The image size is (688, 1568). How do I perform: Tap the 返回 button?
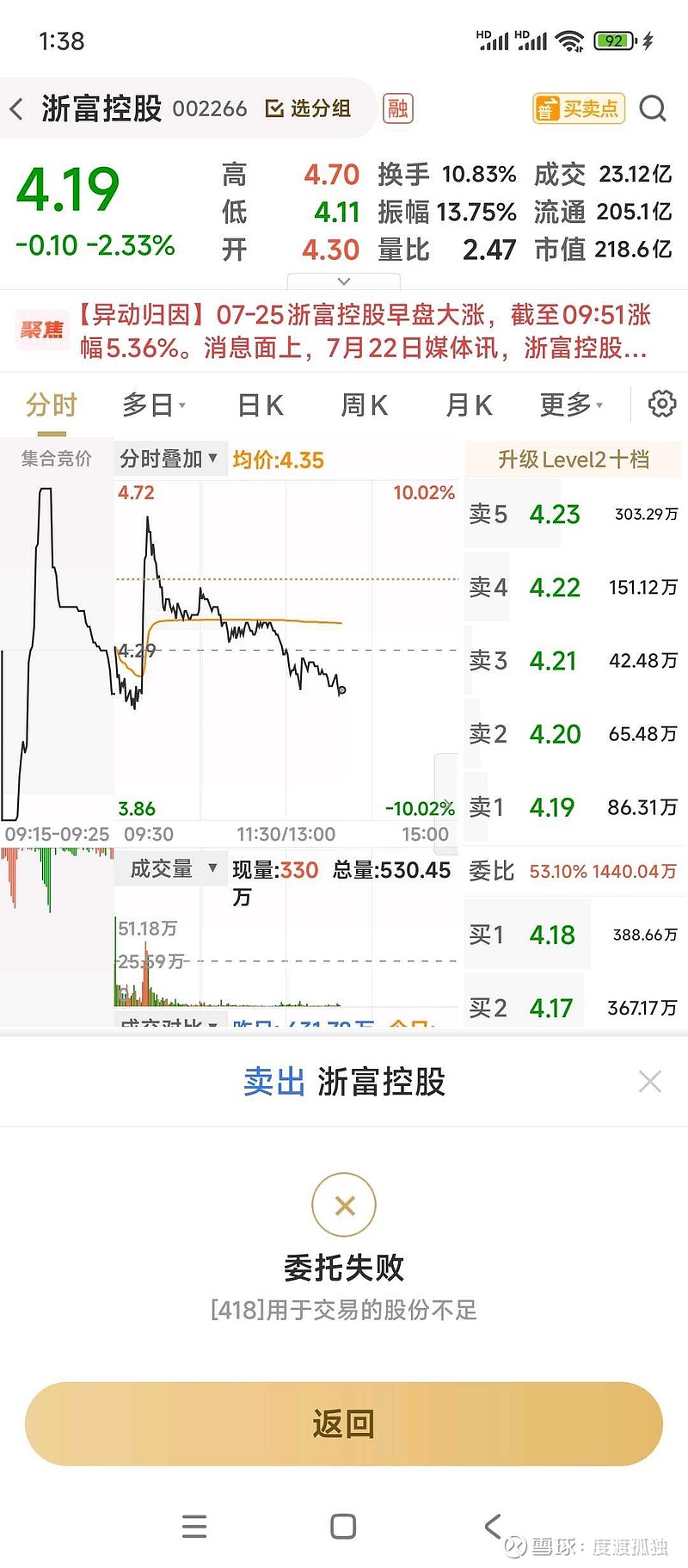[344, 1424]
